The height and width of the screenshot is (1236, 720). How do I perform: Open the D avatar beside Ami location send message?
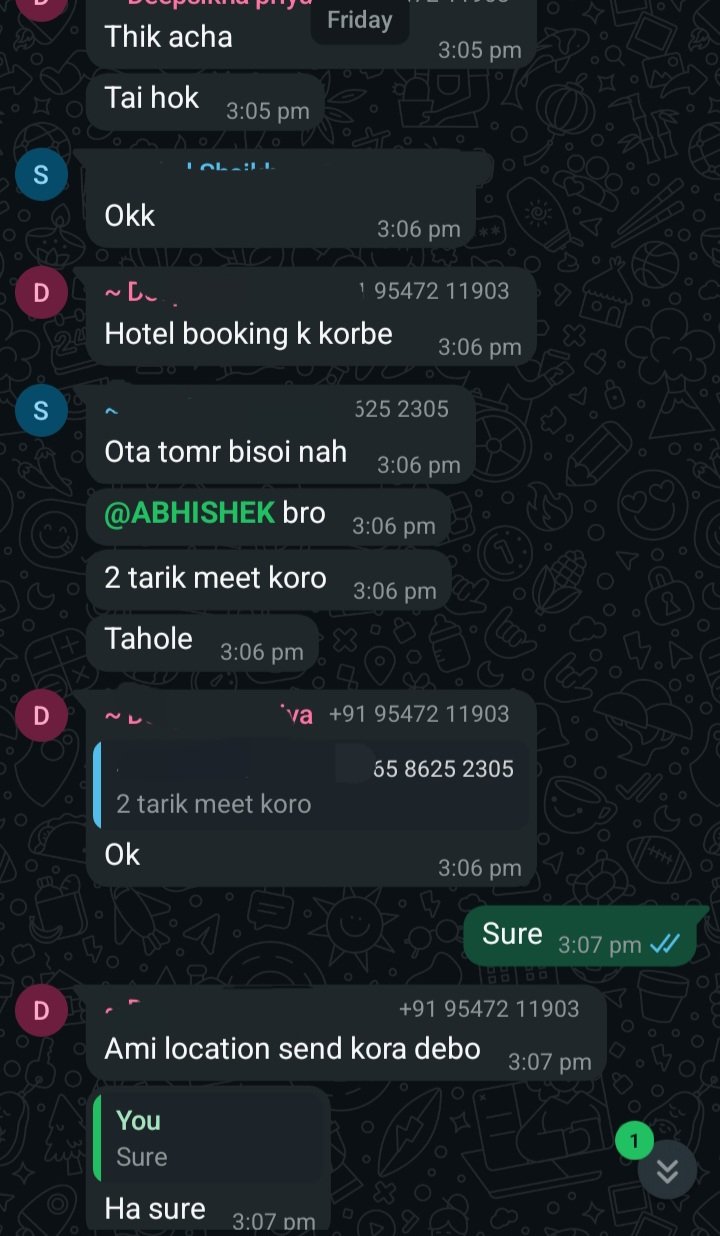click(x=41, y=1011)
